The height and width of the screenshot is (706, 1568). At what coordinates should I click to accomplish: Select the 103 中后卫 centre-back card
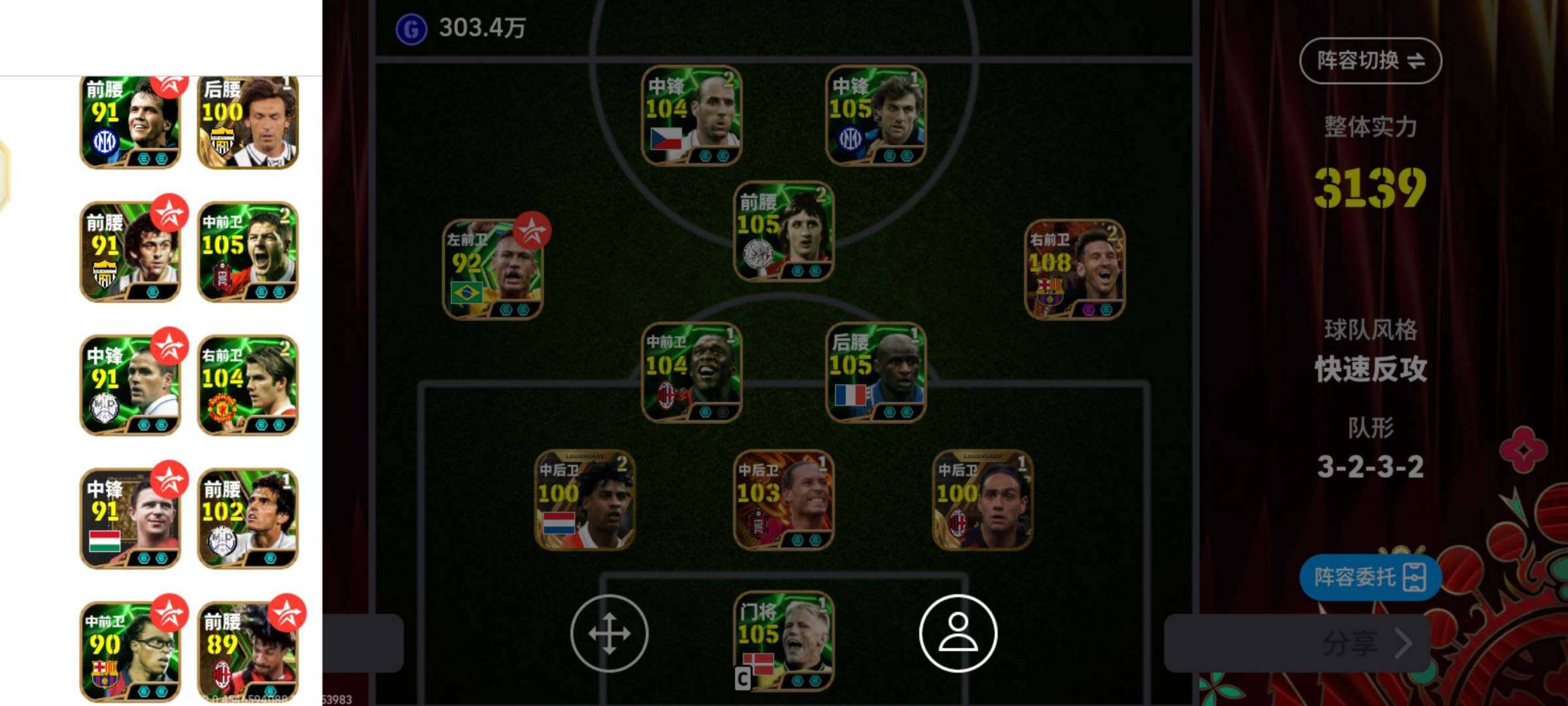[783, 500]
